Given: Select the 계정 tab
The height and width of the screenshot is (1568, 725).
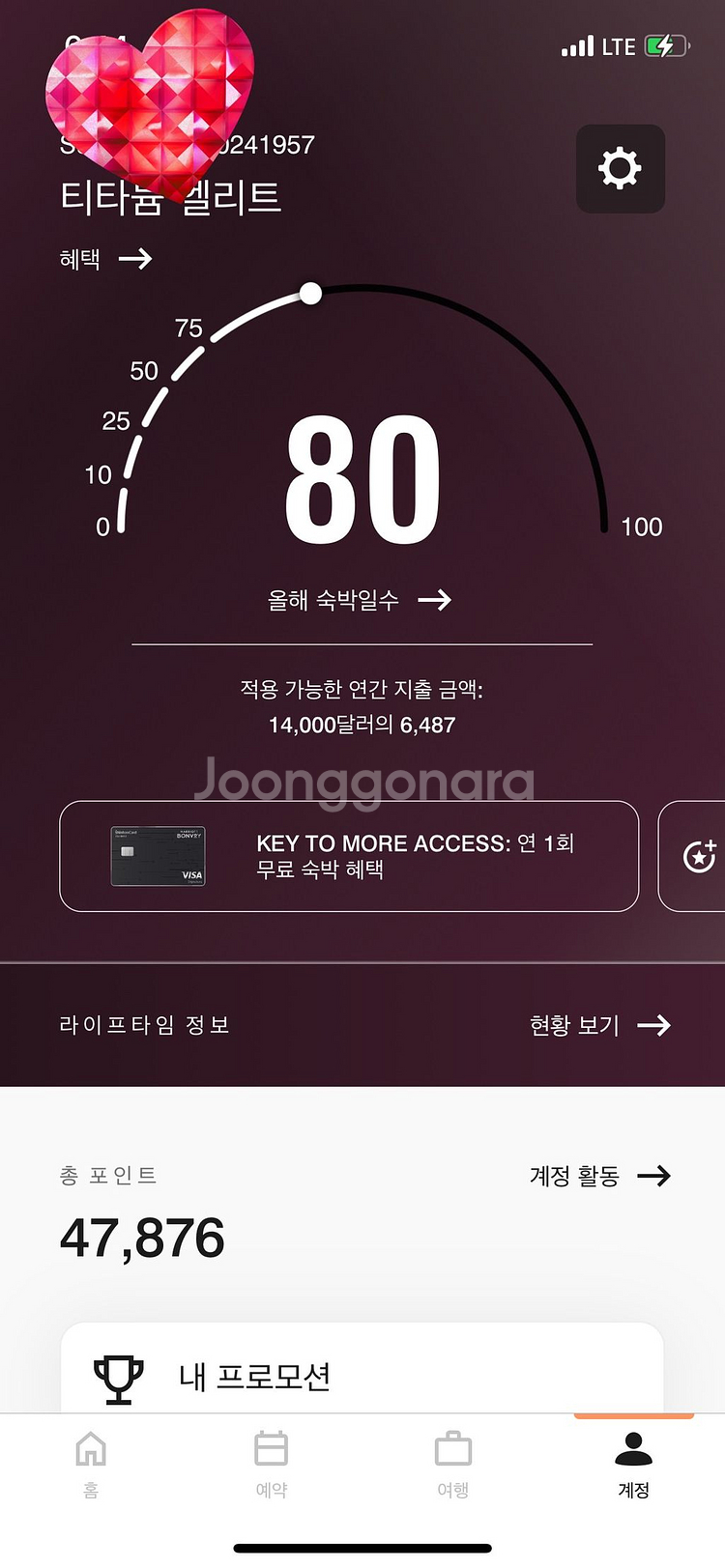Looking at the screenshot, I should (x=634, y=1464).
